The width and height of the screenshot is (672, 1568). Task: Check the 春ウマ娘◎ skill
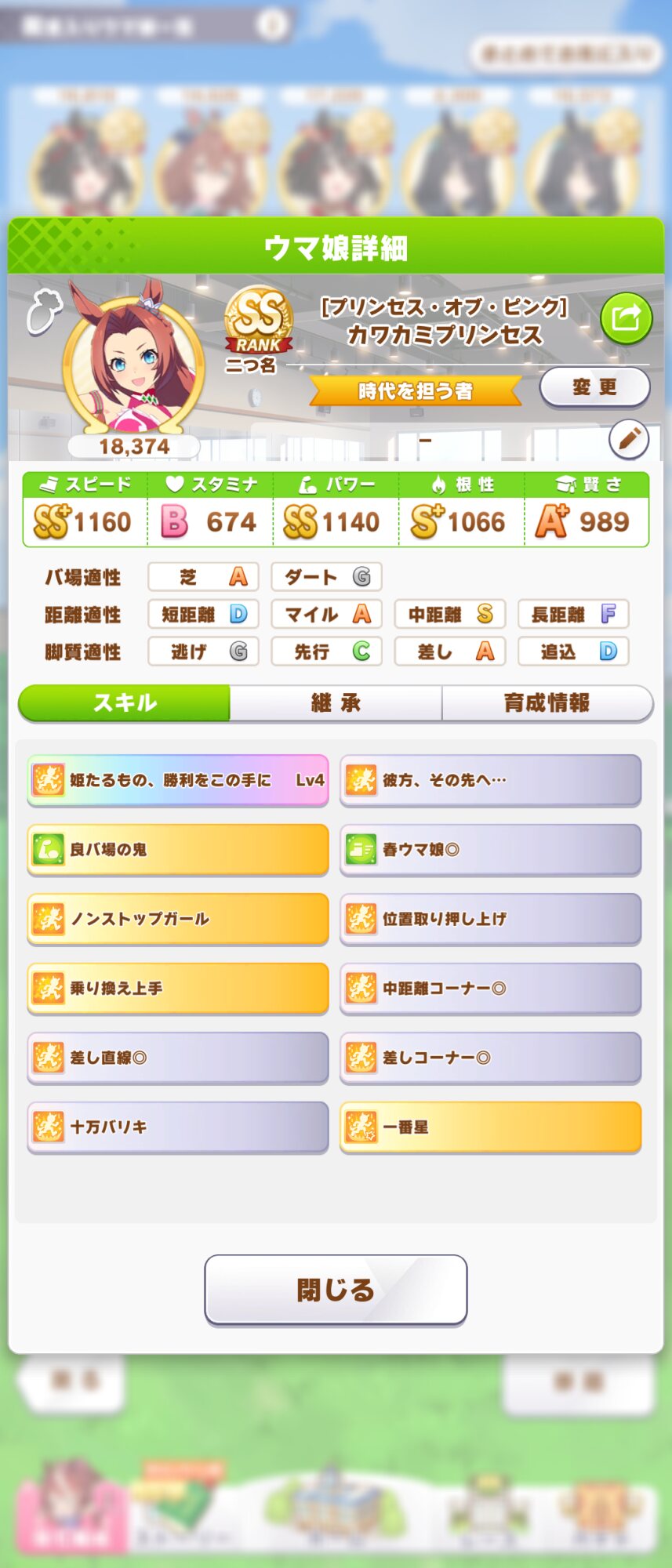[x=490, y=849]
